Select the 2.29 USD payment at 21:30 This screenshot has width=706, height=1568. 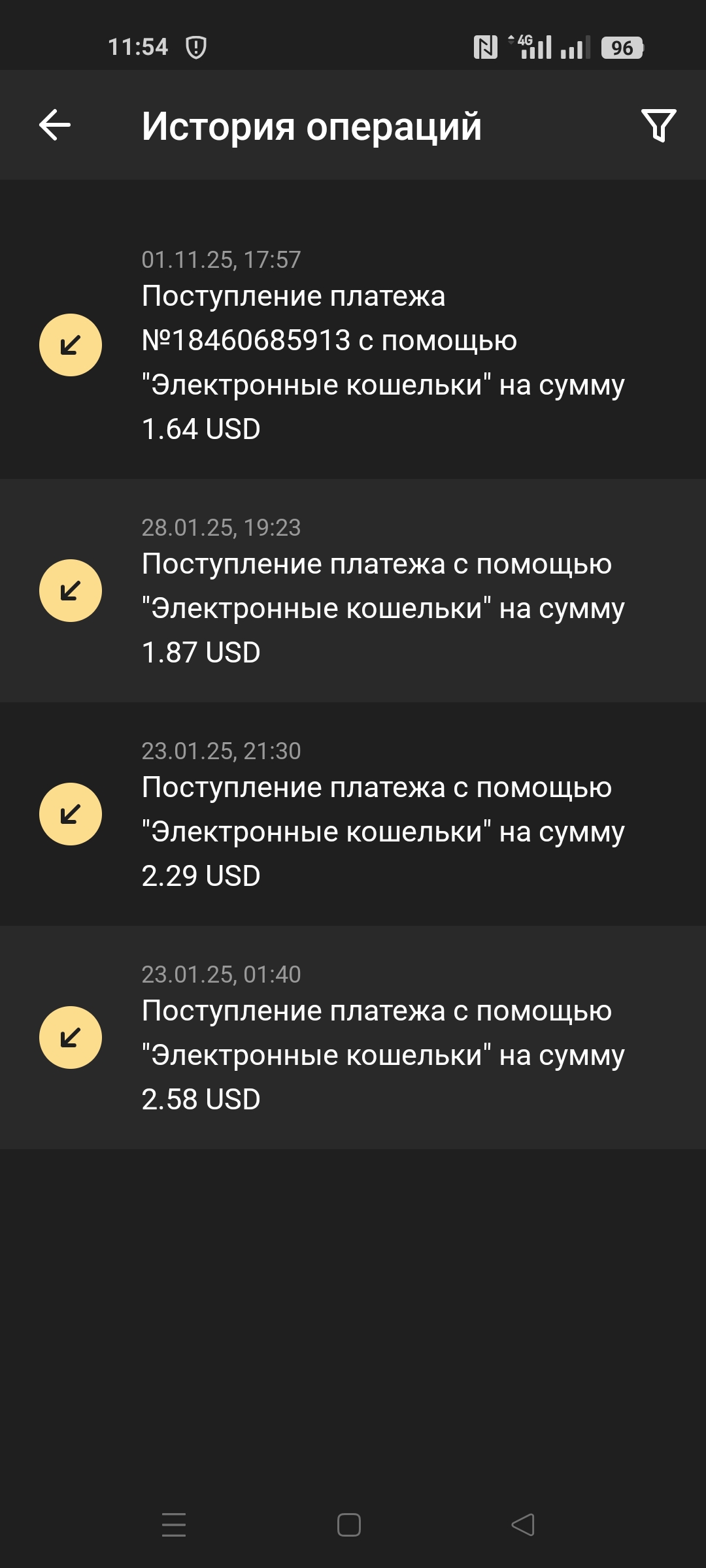[353, 814]
